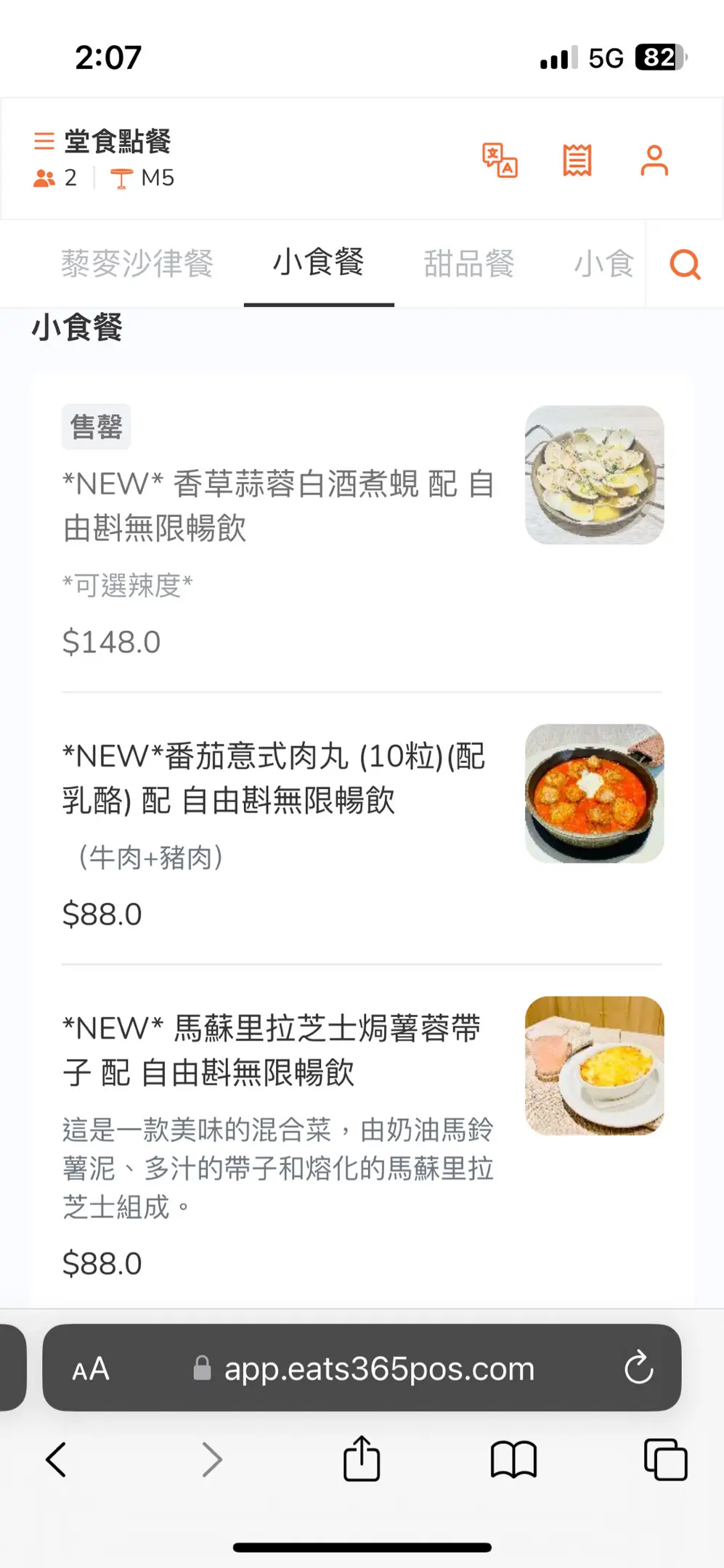This screenshot has width=724, height=1568.
Task: Select the 小食餐 tab
Action: (319, 263)
